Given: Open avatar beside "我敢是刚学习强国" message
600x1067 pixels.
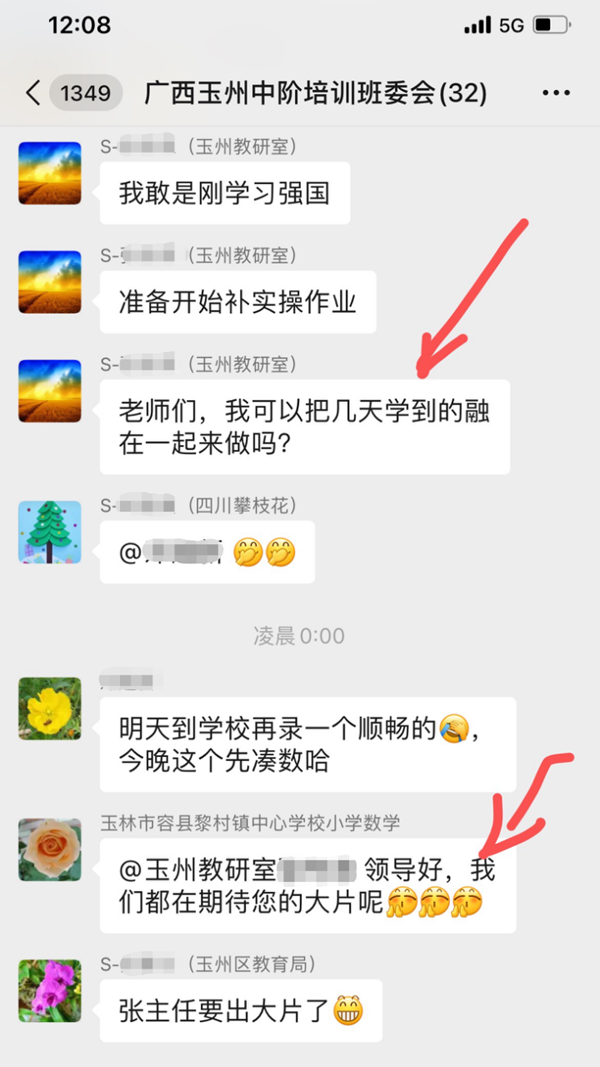Looking at the screenshot, I should point(50,172).
